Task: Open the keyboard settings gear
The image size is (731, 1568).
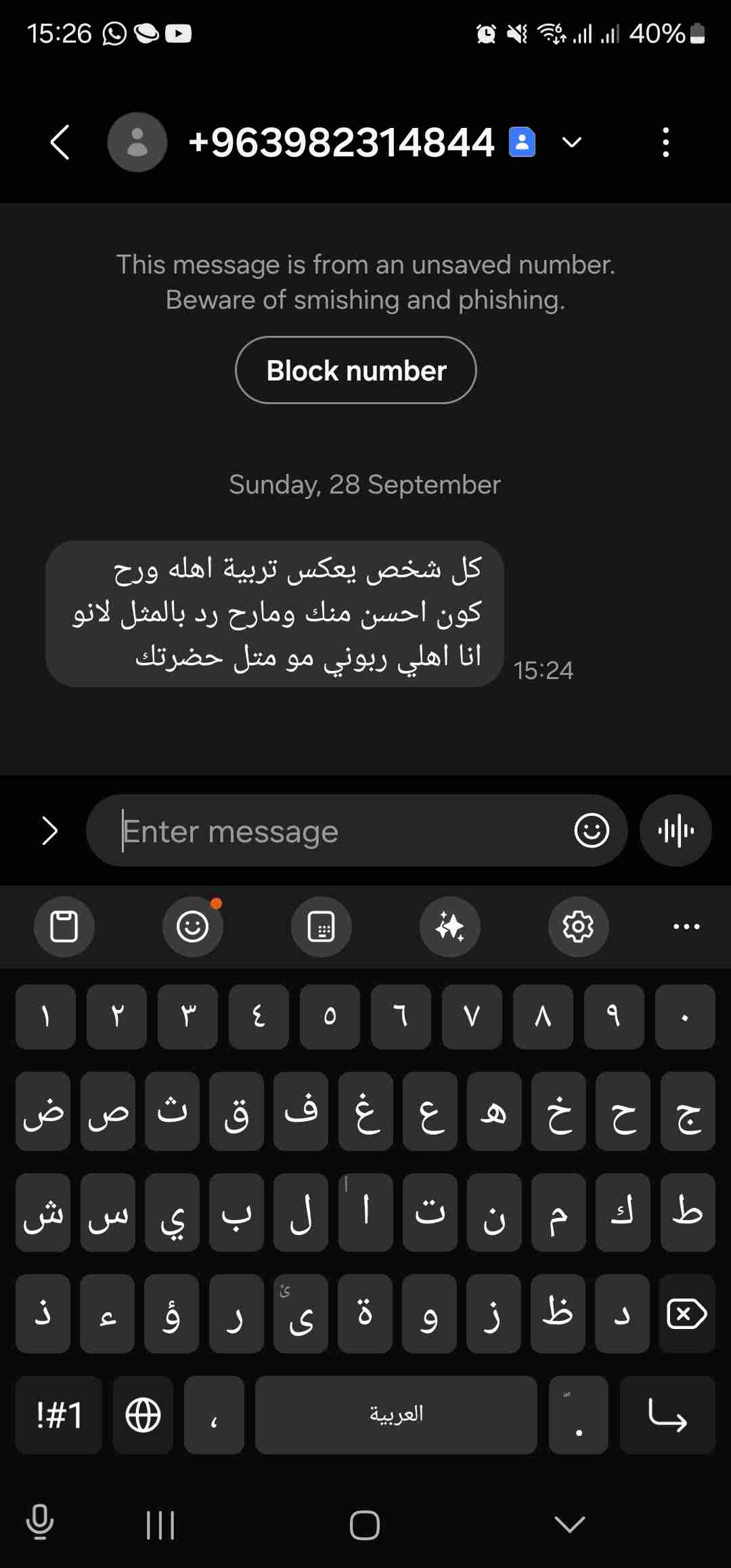Action: coord(579,926)
